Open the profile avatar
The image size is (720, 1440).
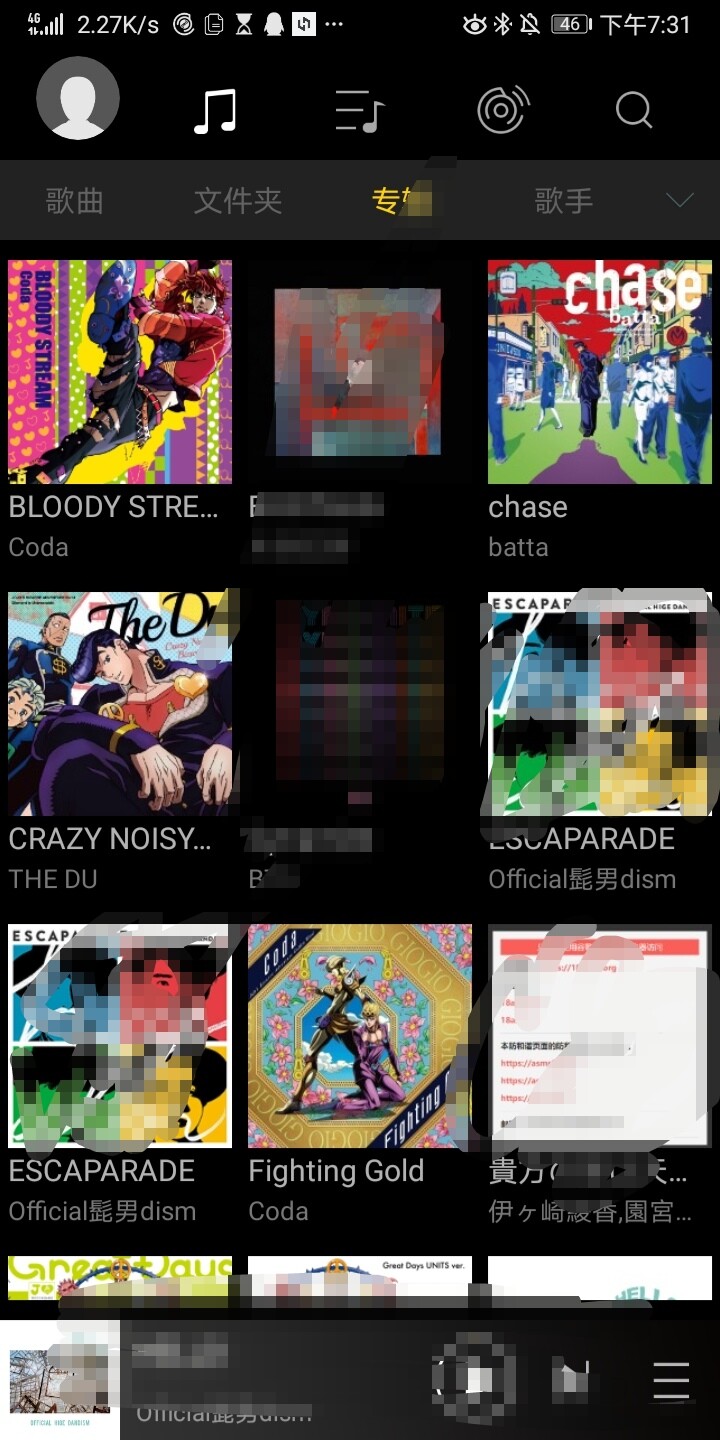pyautogui.click(x=78, y=98)
